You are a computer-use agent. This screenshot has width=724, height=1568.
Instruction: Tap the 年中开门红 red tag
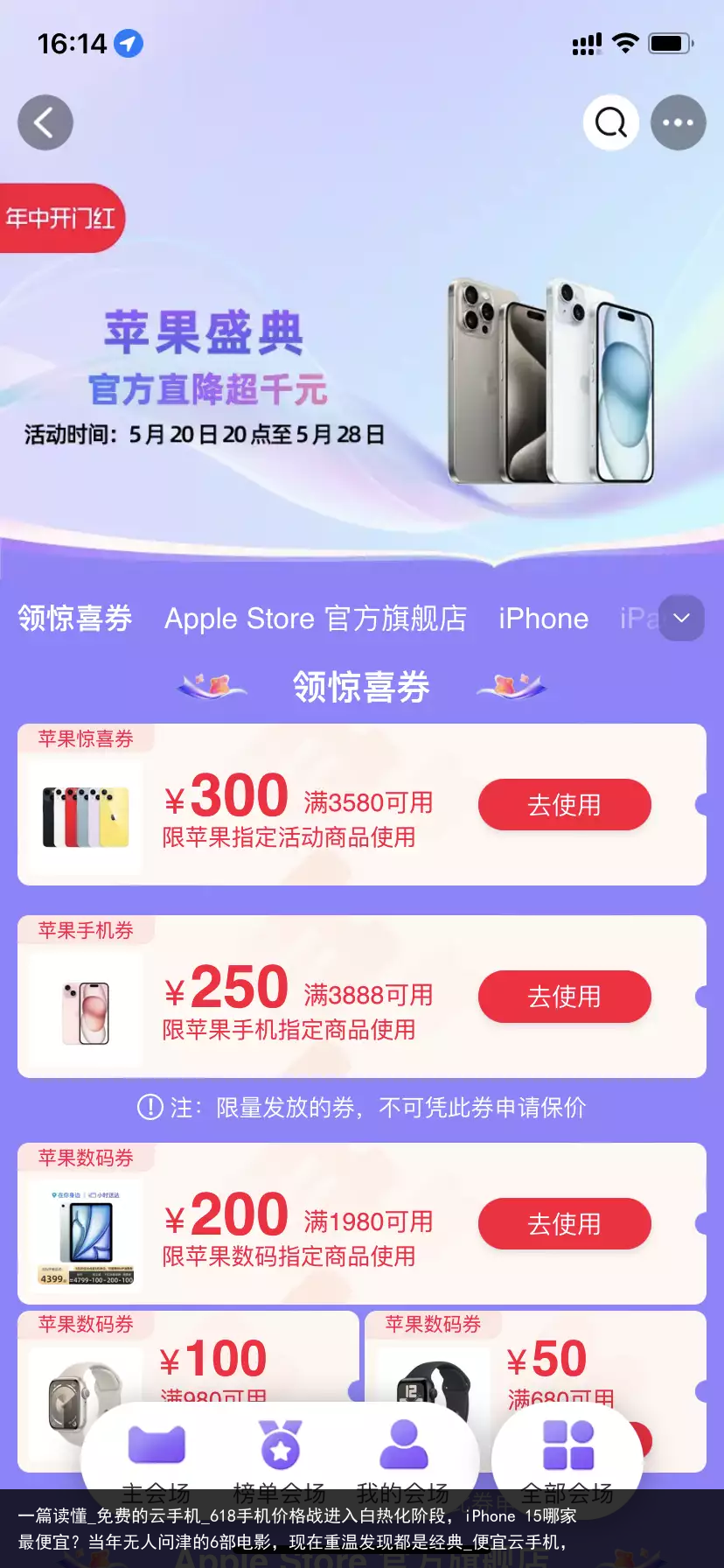pos(61,218)
